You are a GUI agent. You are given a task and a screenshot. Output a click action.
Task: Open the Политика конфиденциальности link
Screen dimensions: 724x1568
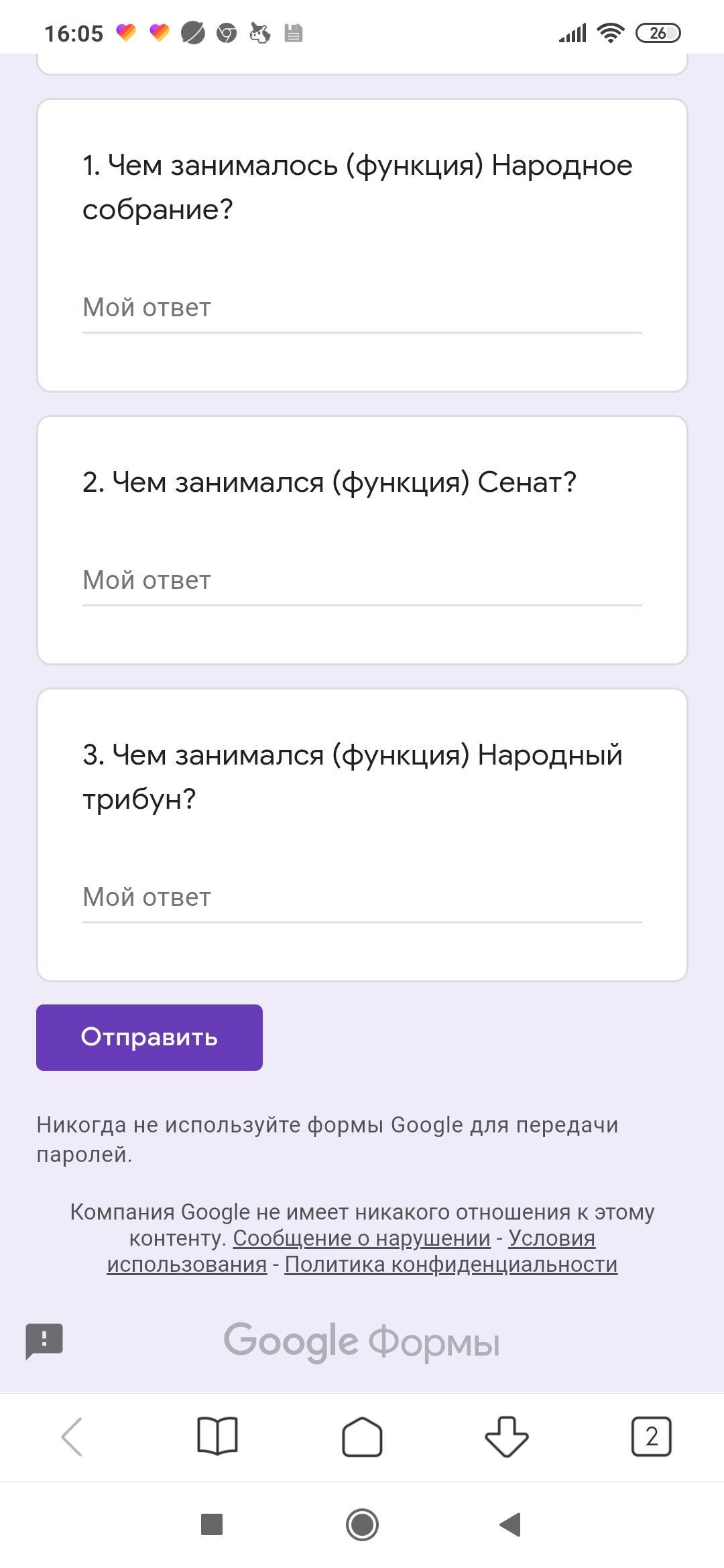[x=450, y=1264]
